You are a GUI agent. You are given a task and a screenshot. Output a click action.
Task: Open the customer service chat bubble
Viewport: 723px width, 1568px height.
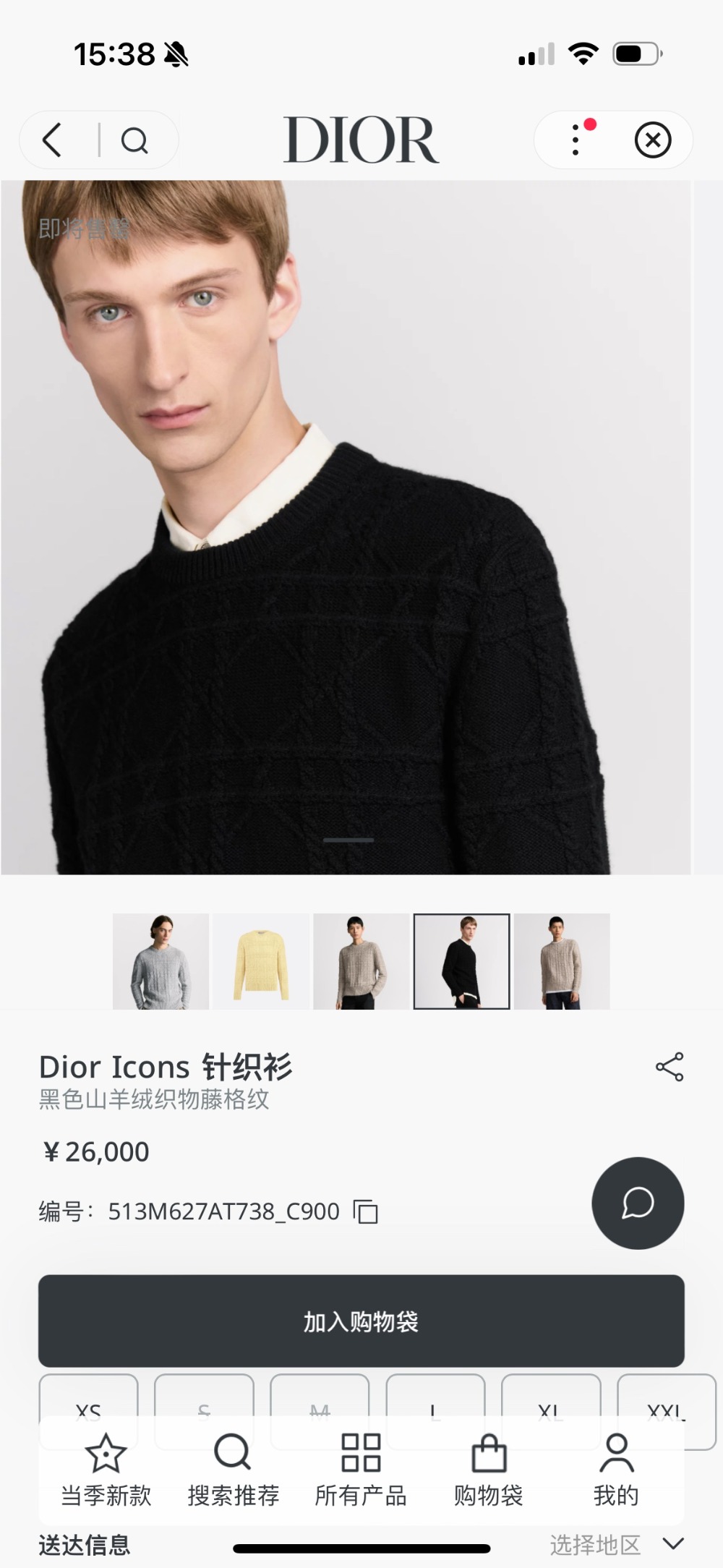pos(638,1203)
